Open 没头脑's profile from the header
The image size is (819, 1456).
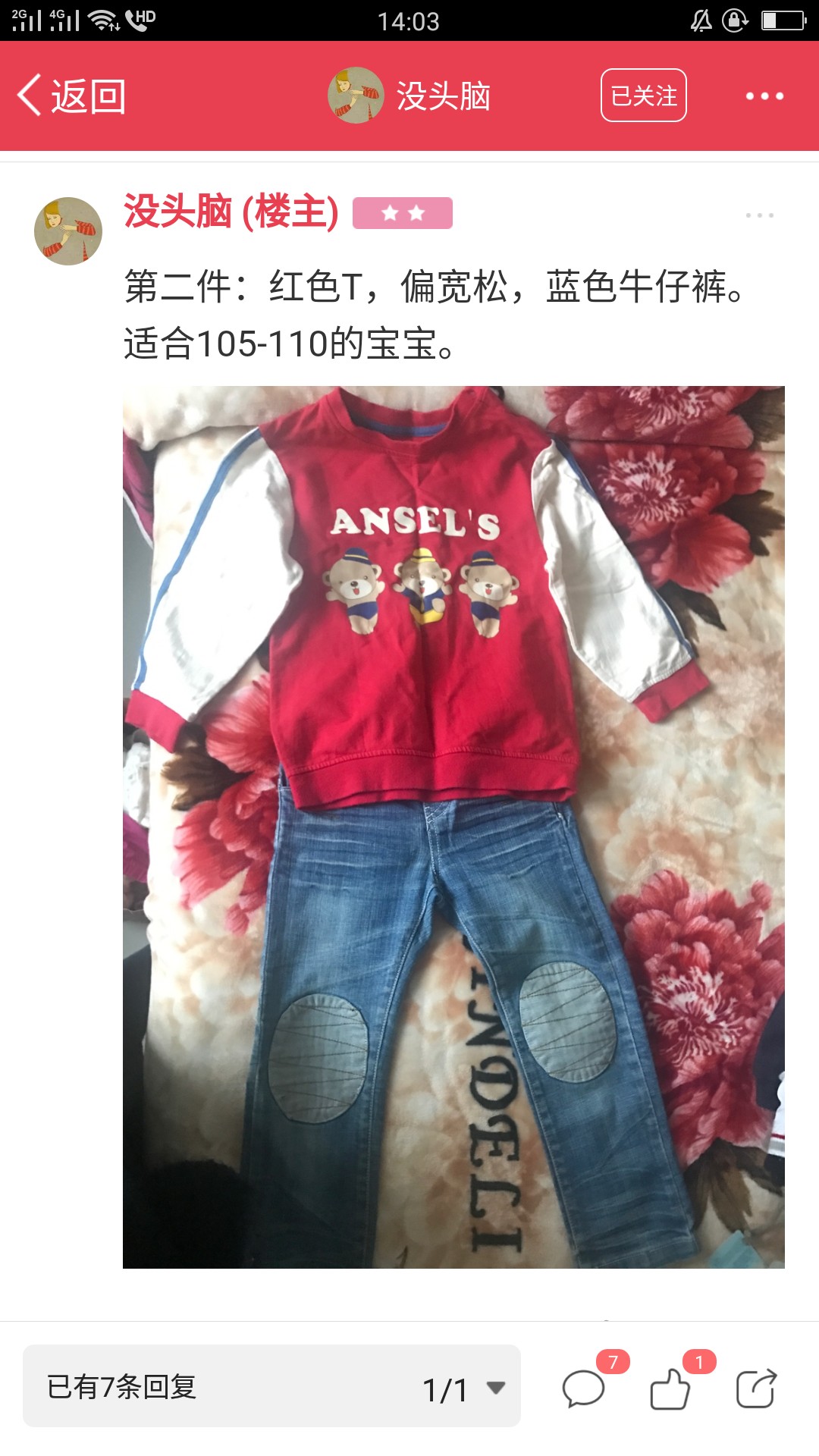pyautogui.click(x=409, y=96)
